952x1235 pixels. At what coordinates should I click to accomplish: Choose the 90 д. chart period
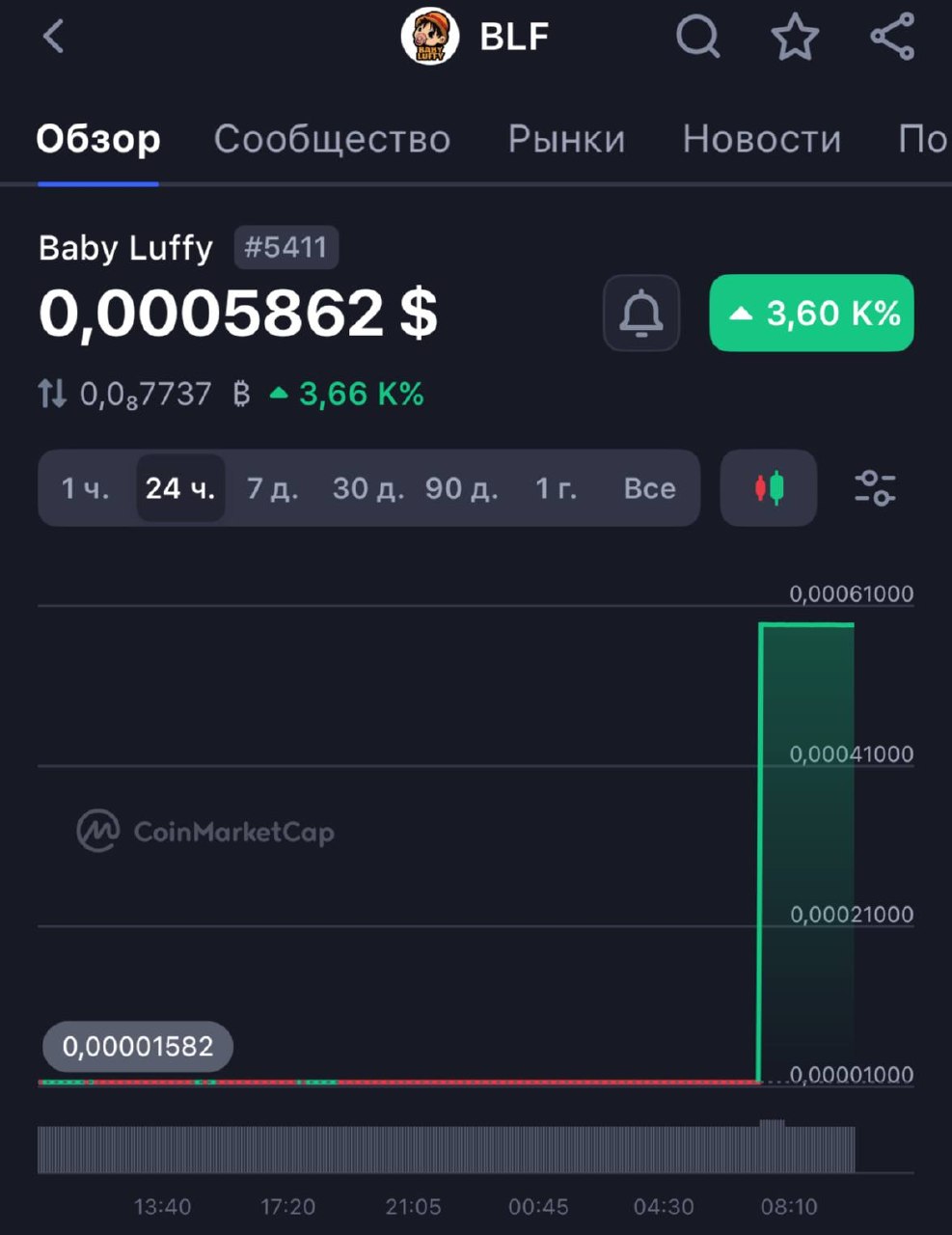pyautogui.click(x=462, y=488)
